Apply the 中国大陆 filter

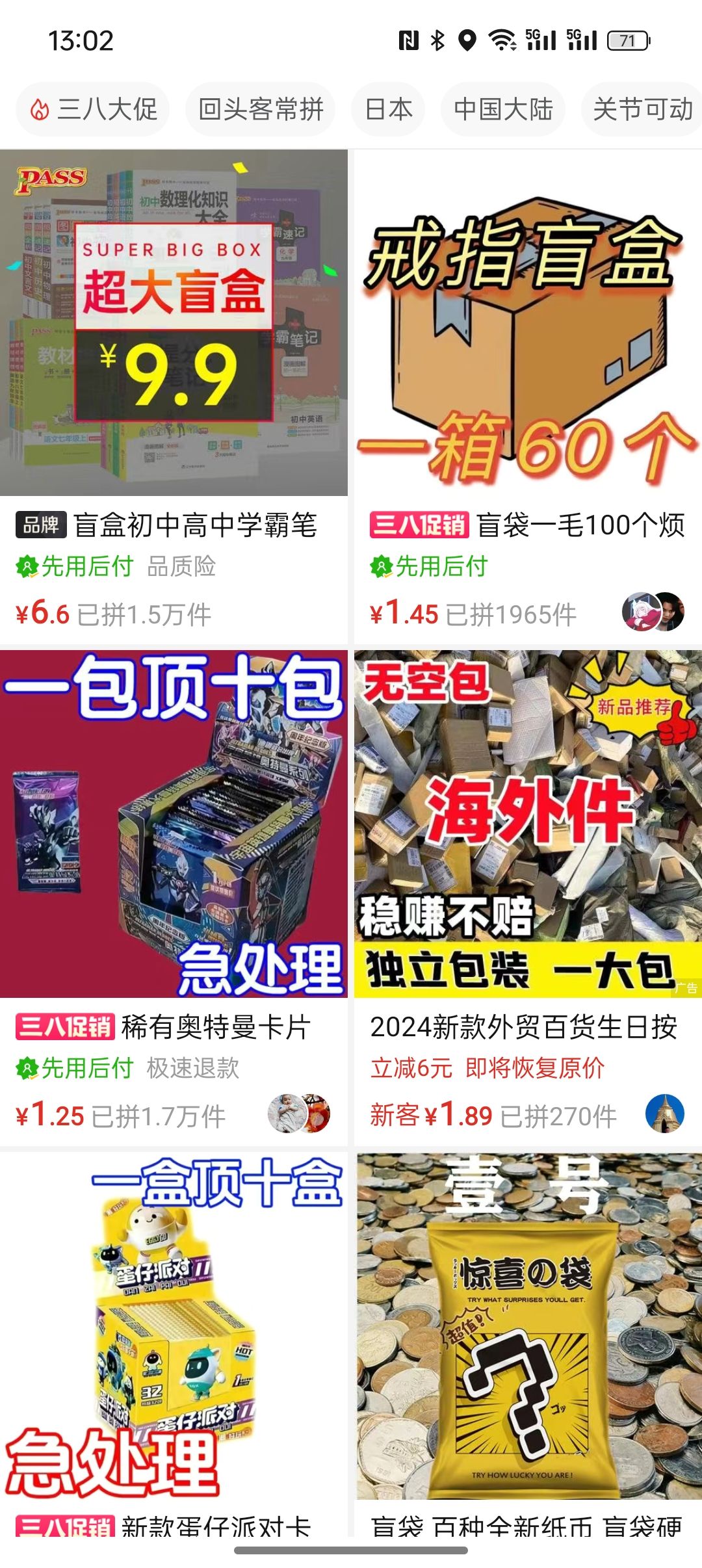503,109
